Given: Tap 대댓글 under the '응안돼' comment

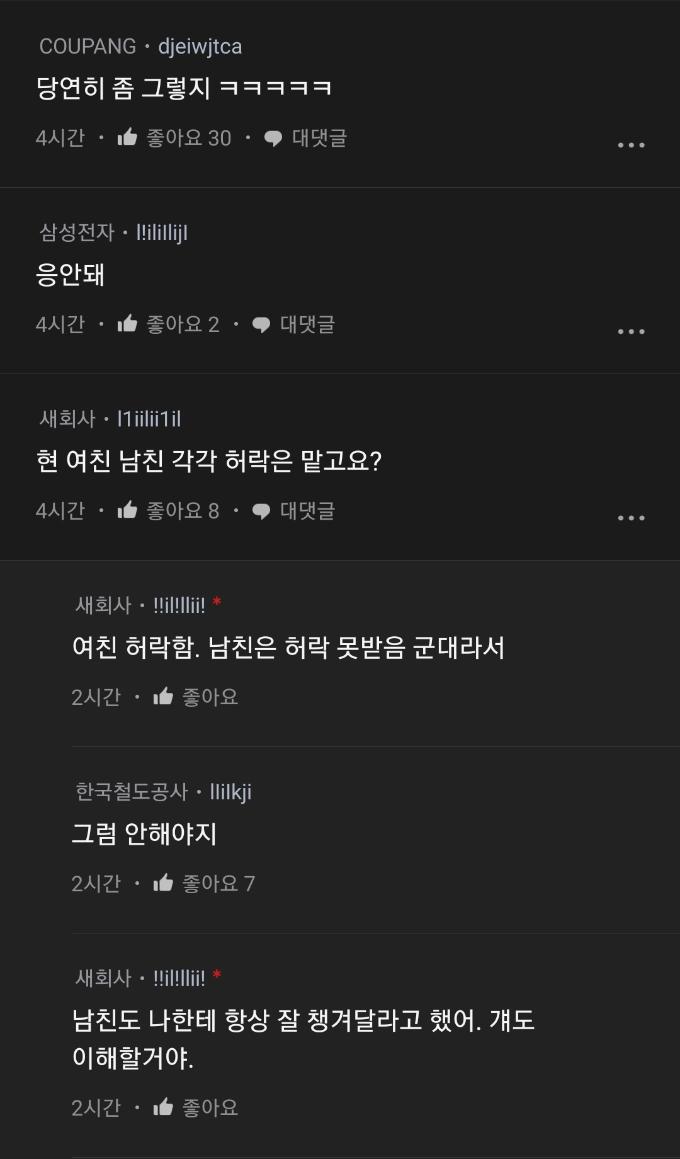Looking at the screenshot, I should 294,324.
